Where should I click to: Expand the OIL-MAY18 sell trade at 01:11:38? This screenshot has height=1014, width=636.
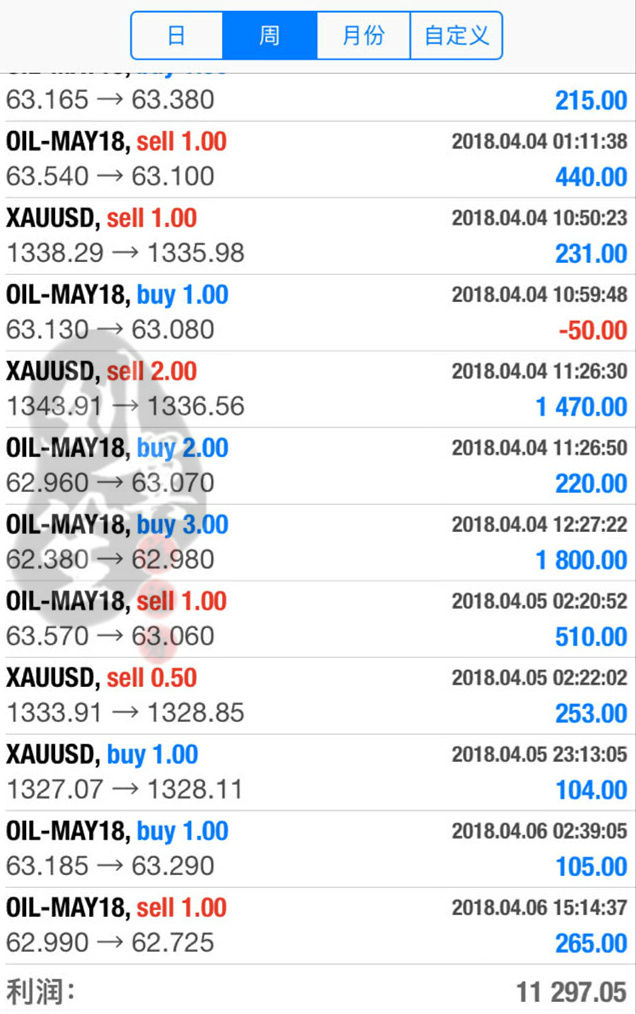(x=317, y=160)
